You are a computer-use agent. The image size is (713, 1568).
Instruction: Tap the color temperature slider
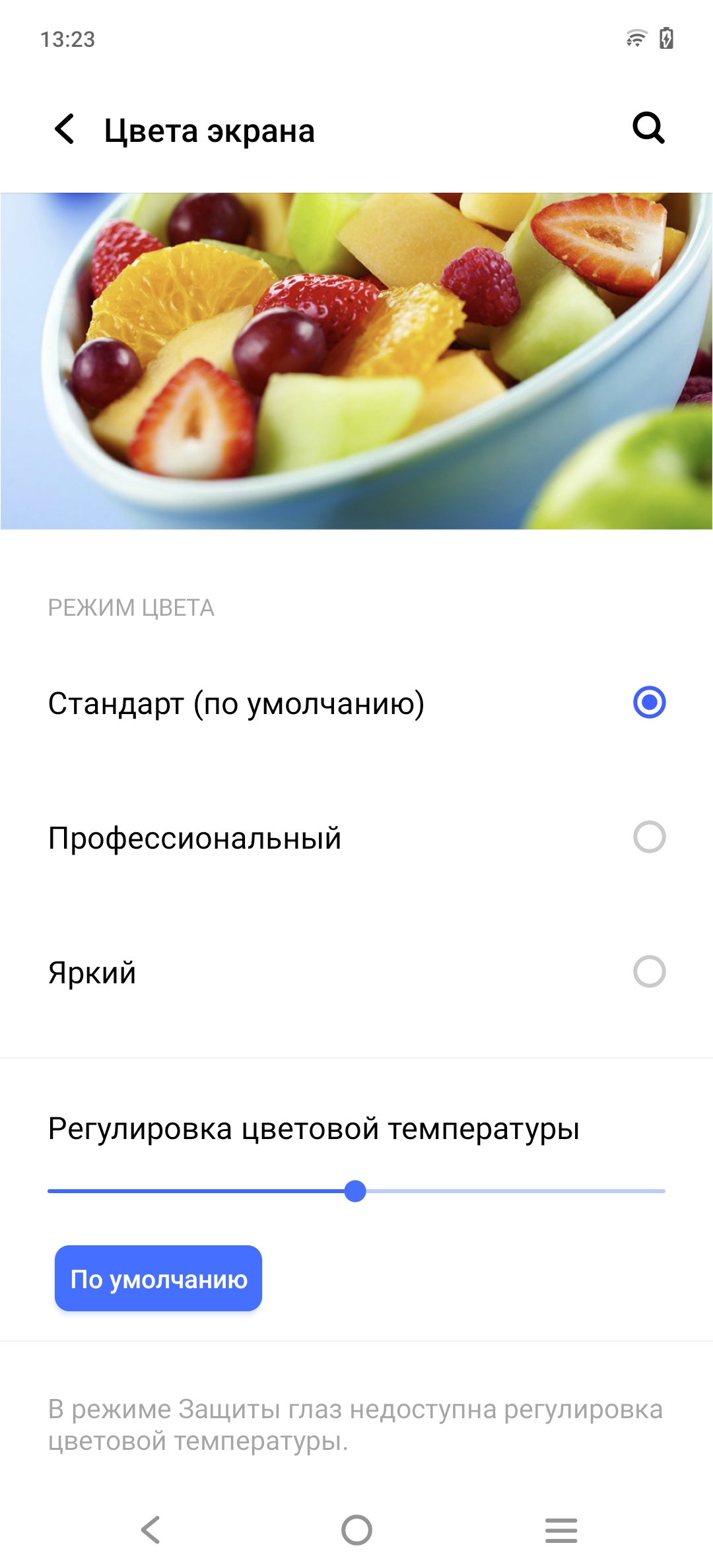pos(355,1191)
